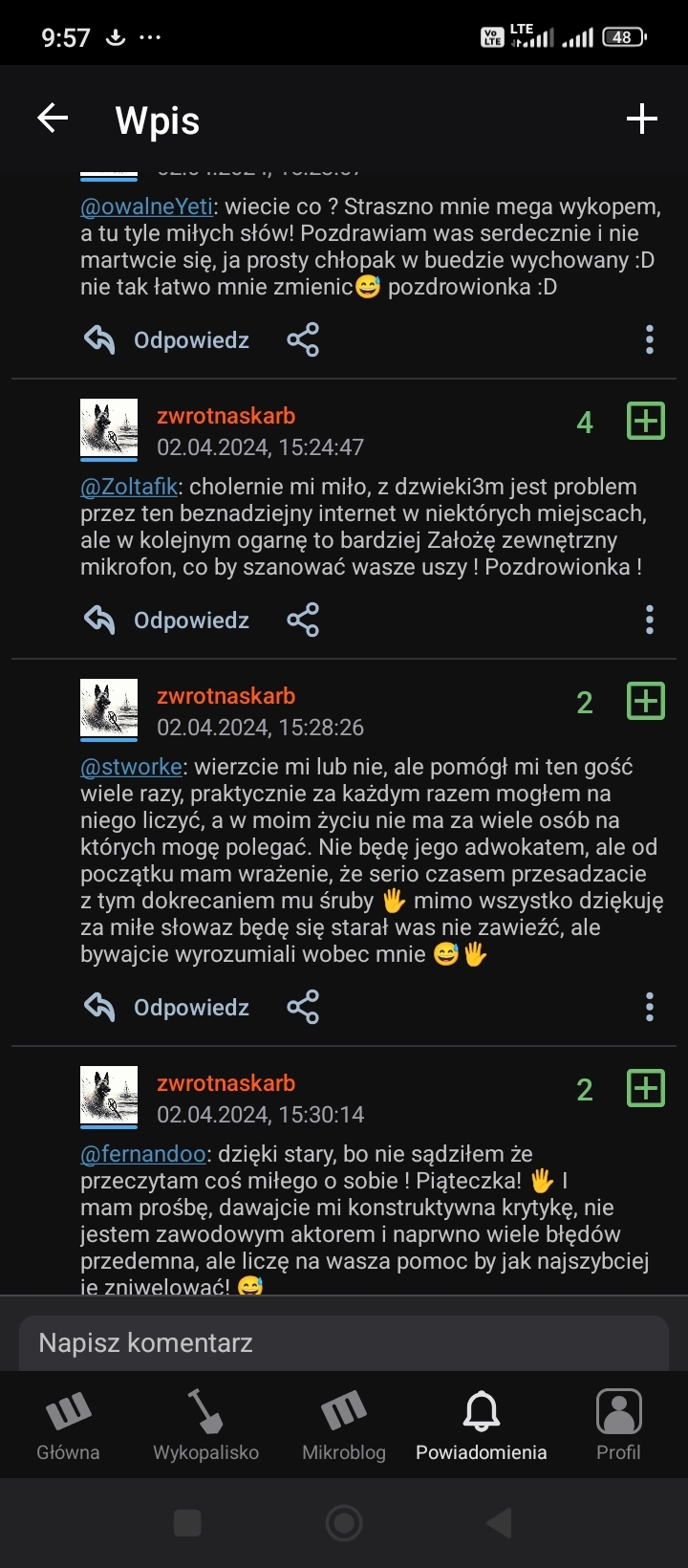The height and width of the screenshot is (1568, 688).
Task: Upvote the comment posted at 15:30:14
Action: pyautogui.click(x=645, y=1088)
